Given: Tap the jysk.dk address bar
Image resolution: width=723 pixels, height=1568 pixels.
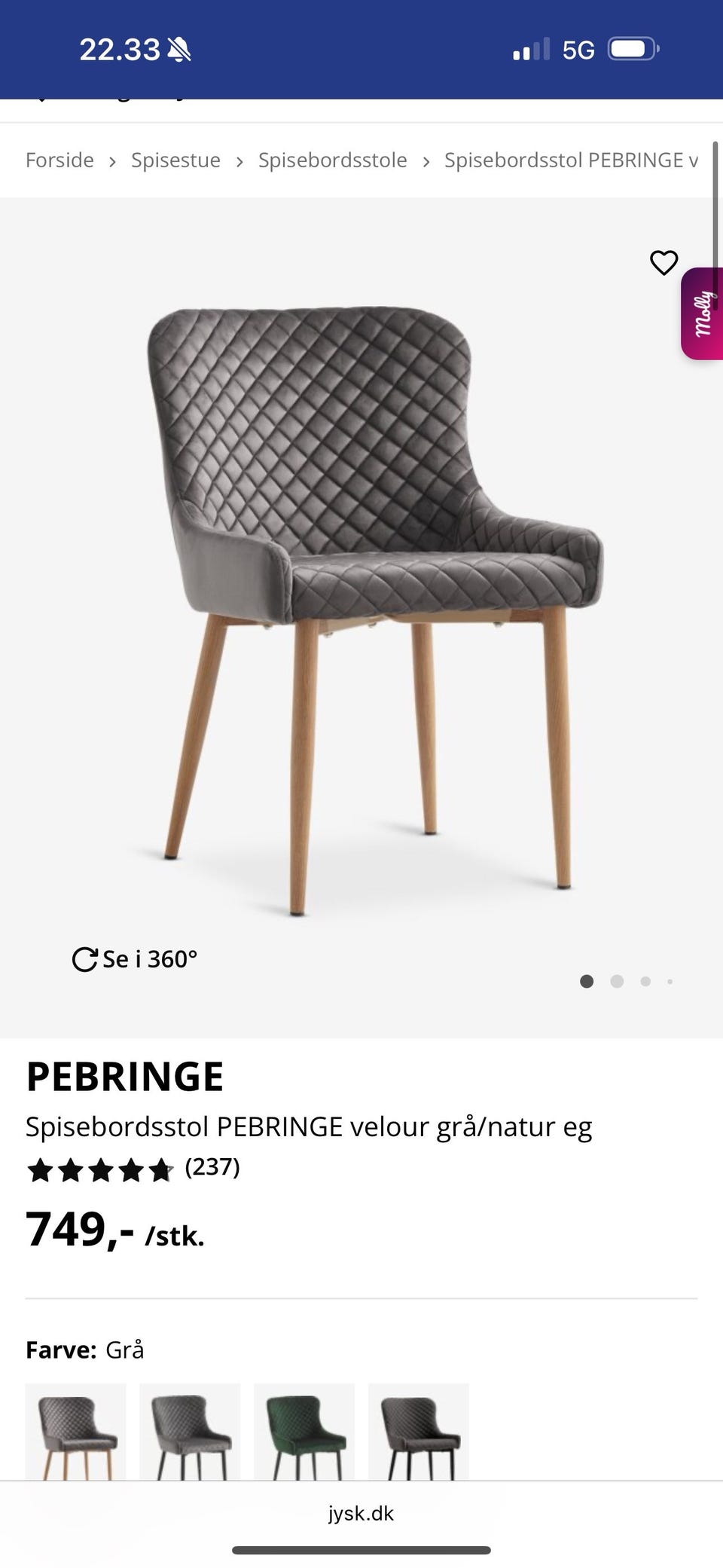Looking at the screenshot, I should pos(361,1513).
